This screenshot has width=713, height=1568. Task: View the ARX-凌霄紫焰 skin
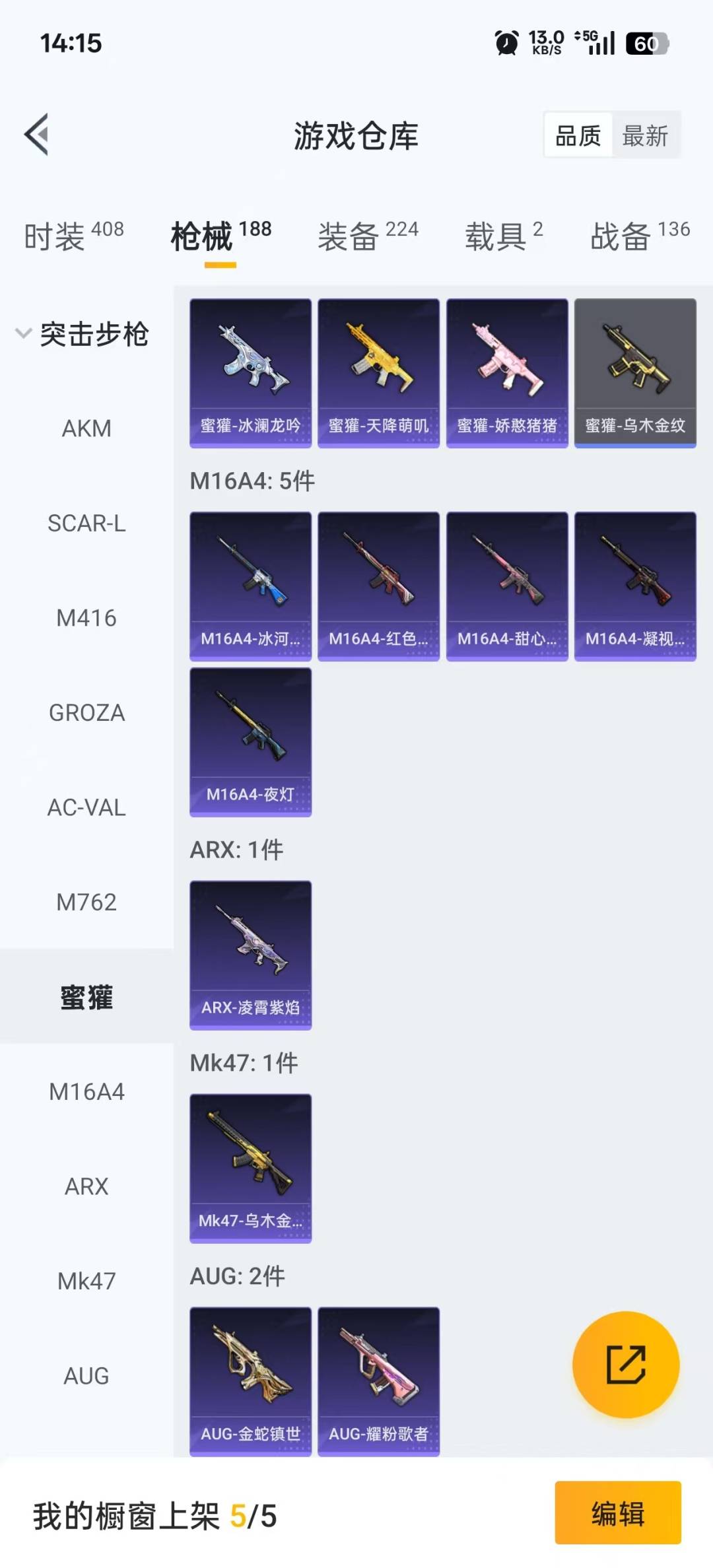[250, 955]
